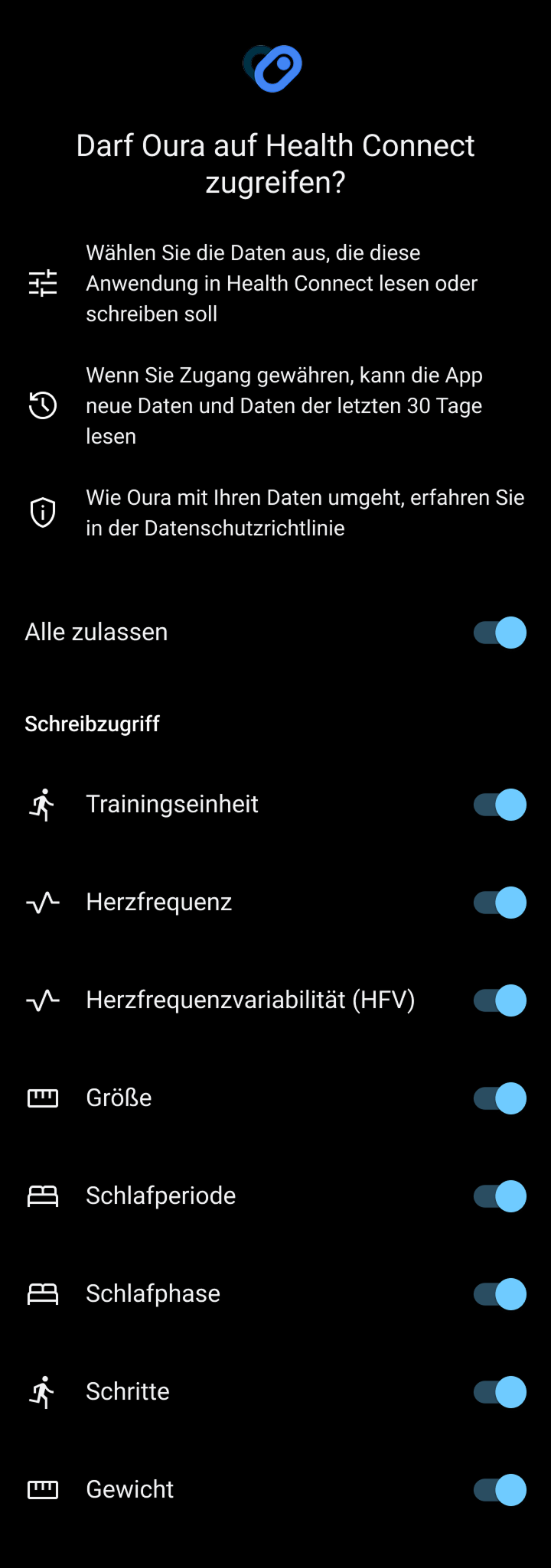Disable the Schritte permission
The height and width of the screenshot is (1568, 551).
click(x=500, y=1392)
